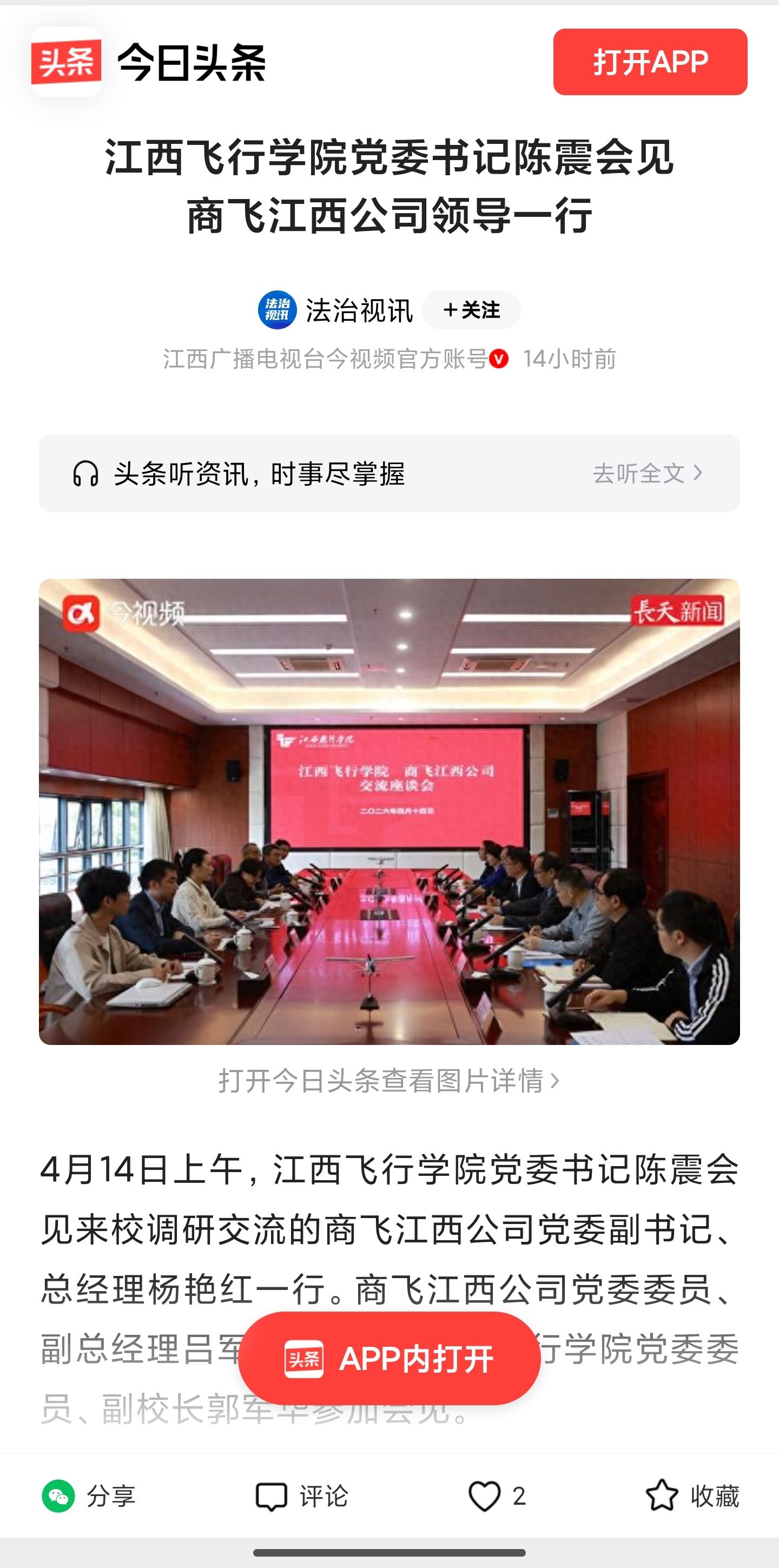Tap 打开今日头条查看图片详情 link
The image size is (779, 1568).
pos(388,1081)
